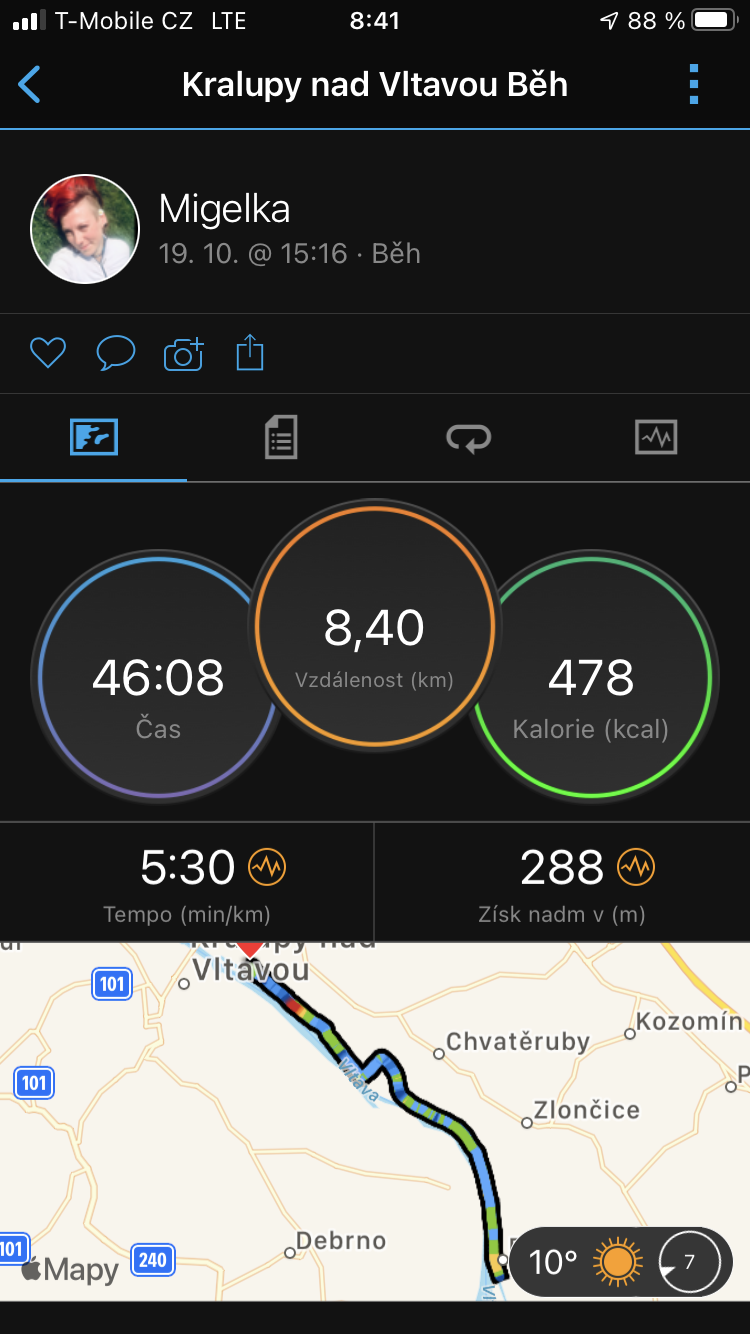Go back using the top-left arrow
The height and width of the screenshot is (1334, 750).
pos(30,85)
